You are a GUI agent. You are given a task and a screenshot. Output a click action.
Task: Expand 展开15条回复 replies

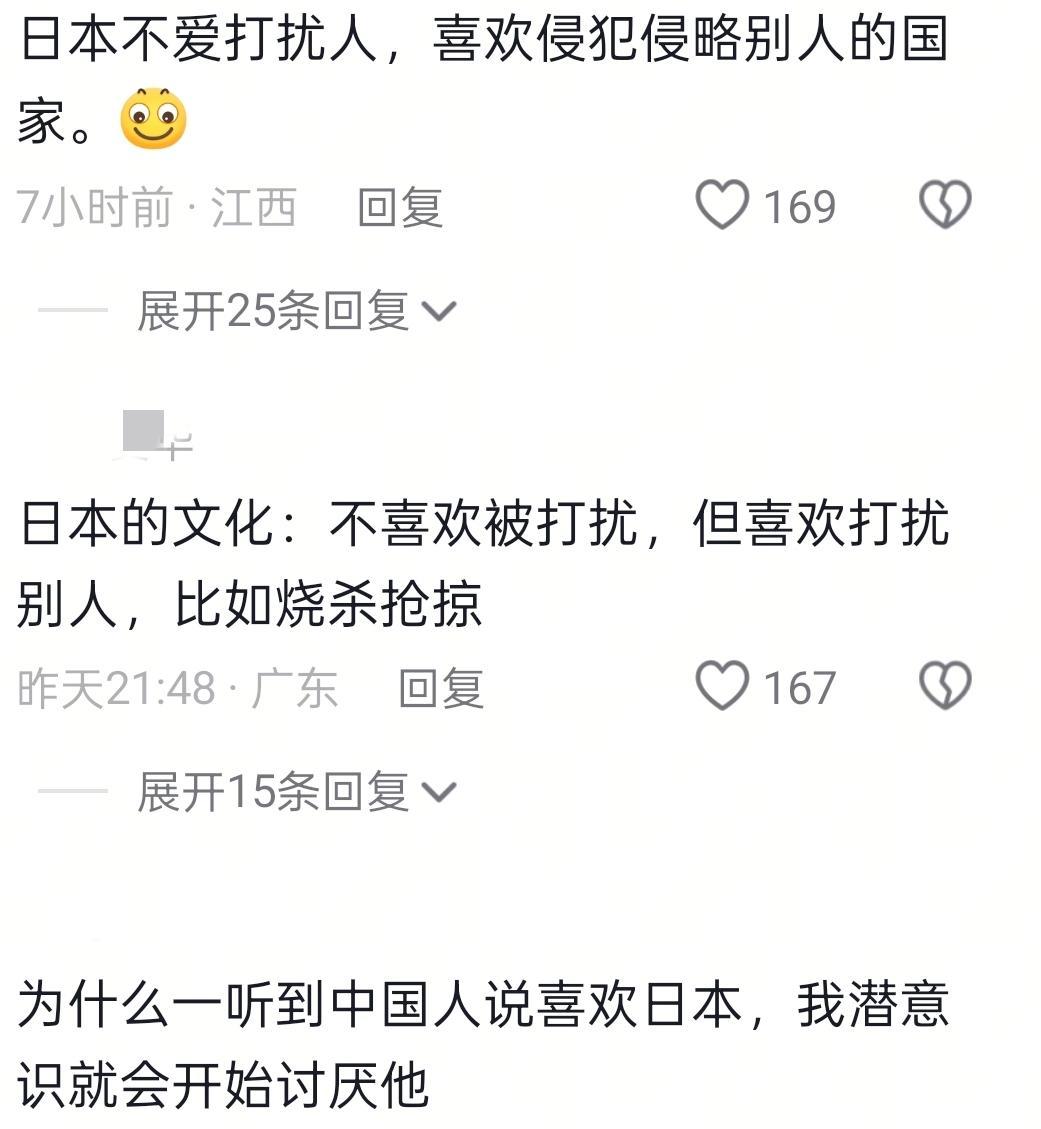(296, 792)
